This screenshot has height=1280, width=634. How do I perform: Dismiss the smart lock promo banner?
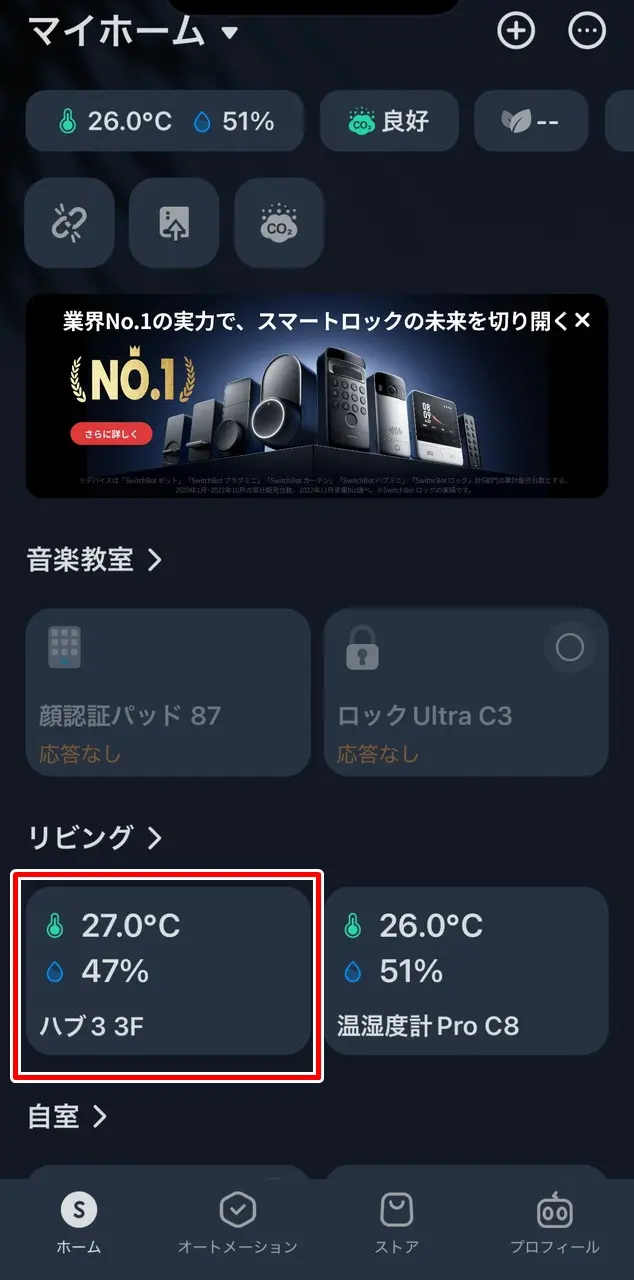[583, 321]
